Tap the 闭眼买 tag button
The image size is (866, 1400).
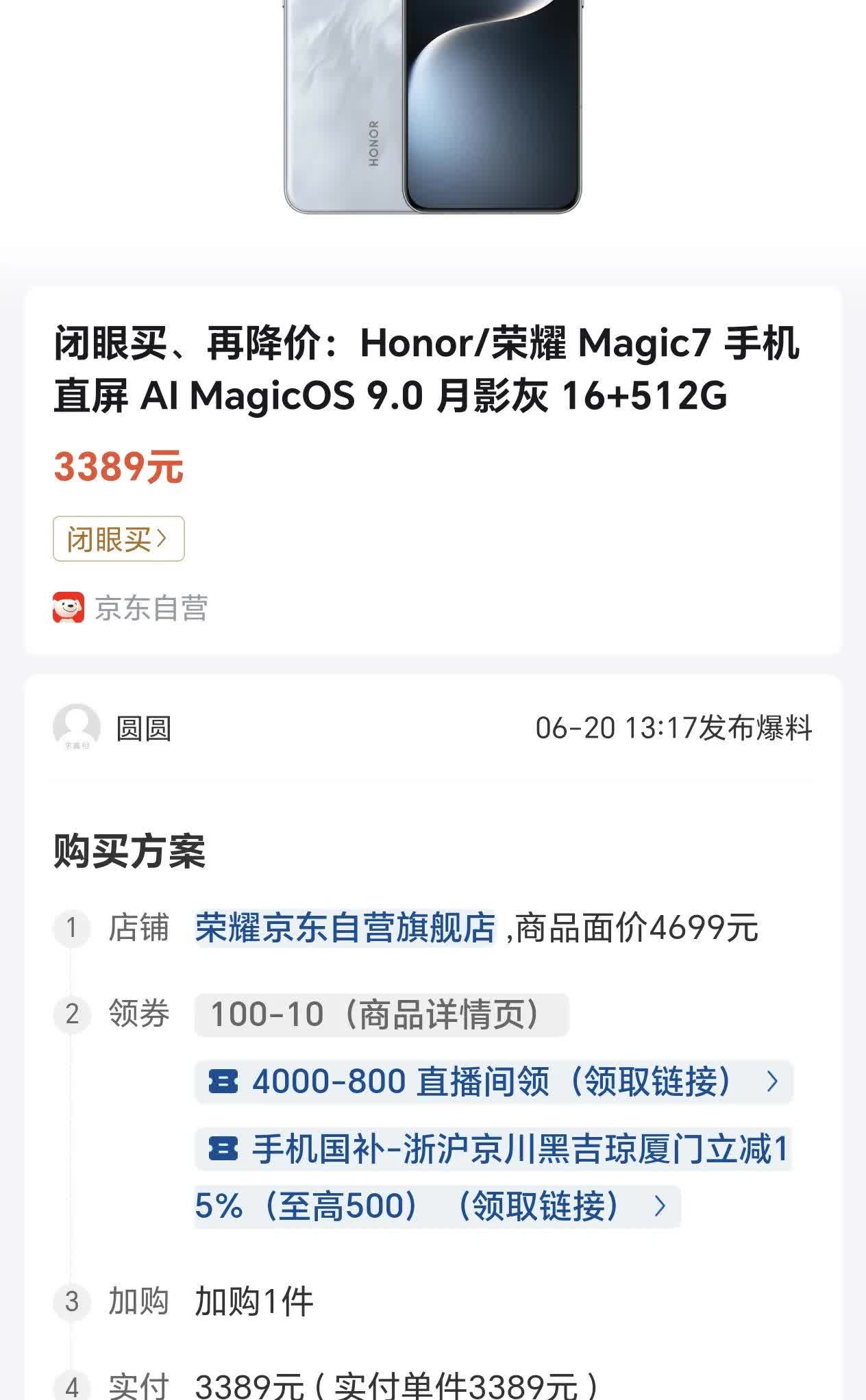point(119,539)
